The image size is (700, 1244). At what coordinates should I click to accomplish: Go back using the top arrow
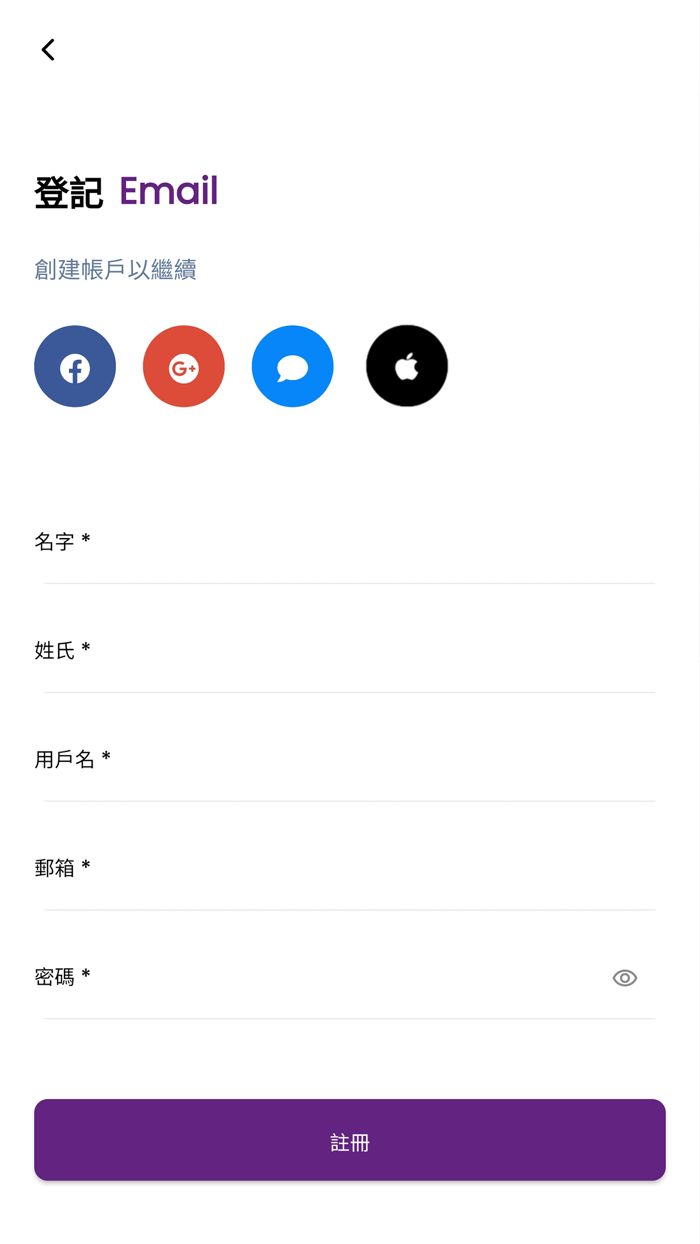coord(48,50)
